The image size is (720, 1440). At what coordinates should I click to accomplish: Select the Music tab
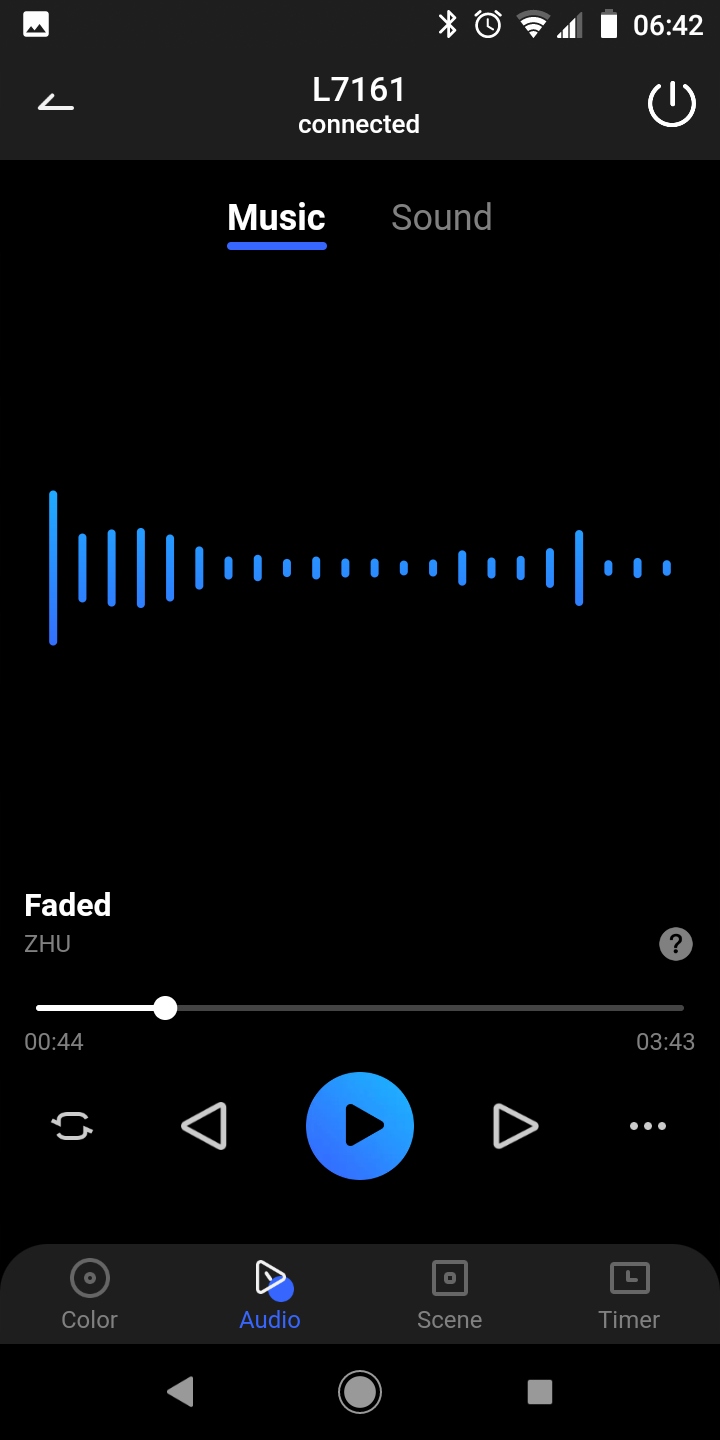coord(277,218)
